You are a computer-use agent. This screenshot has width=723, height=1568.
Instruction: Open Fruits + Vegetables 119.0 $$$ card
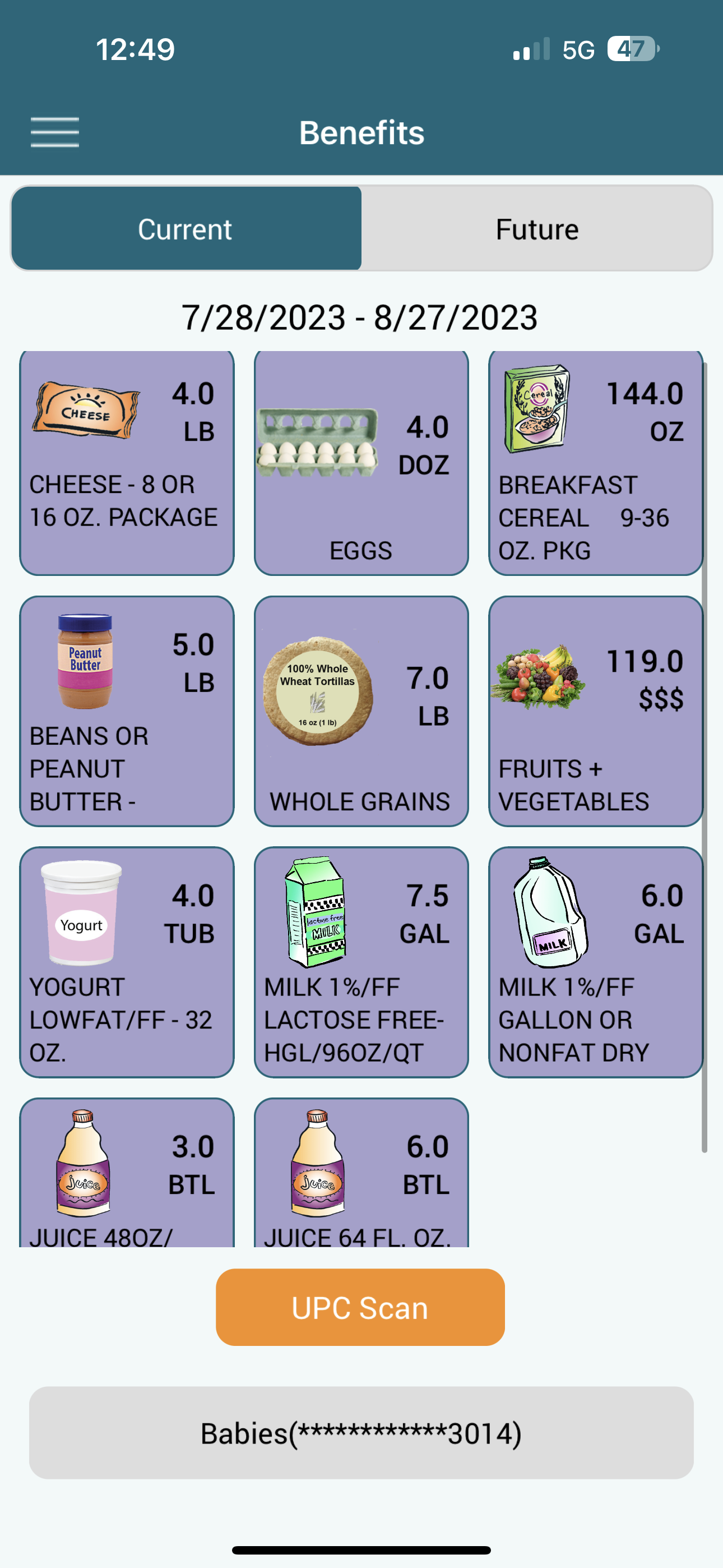click(x=595, y=711)
